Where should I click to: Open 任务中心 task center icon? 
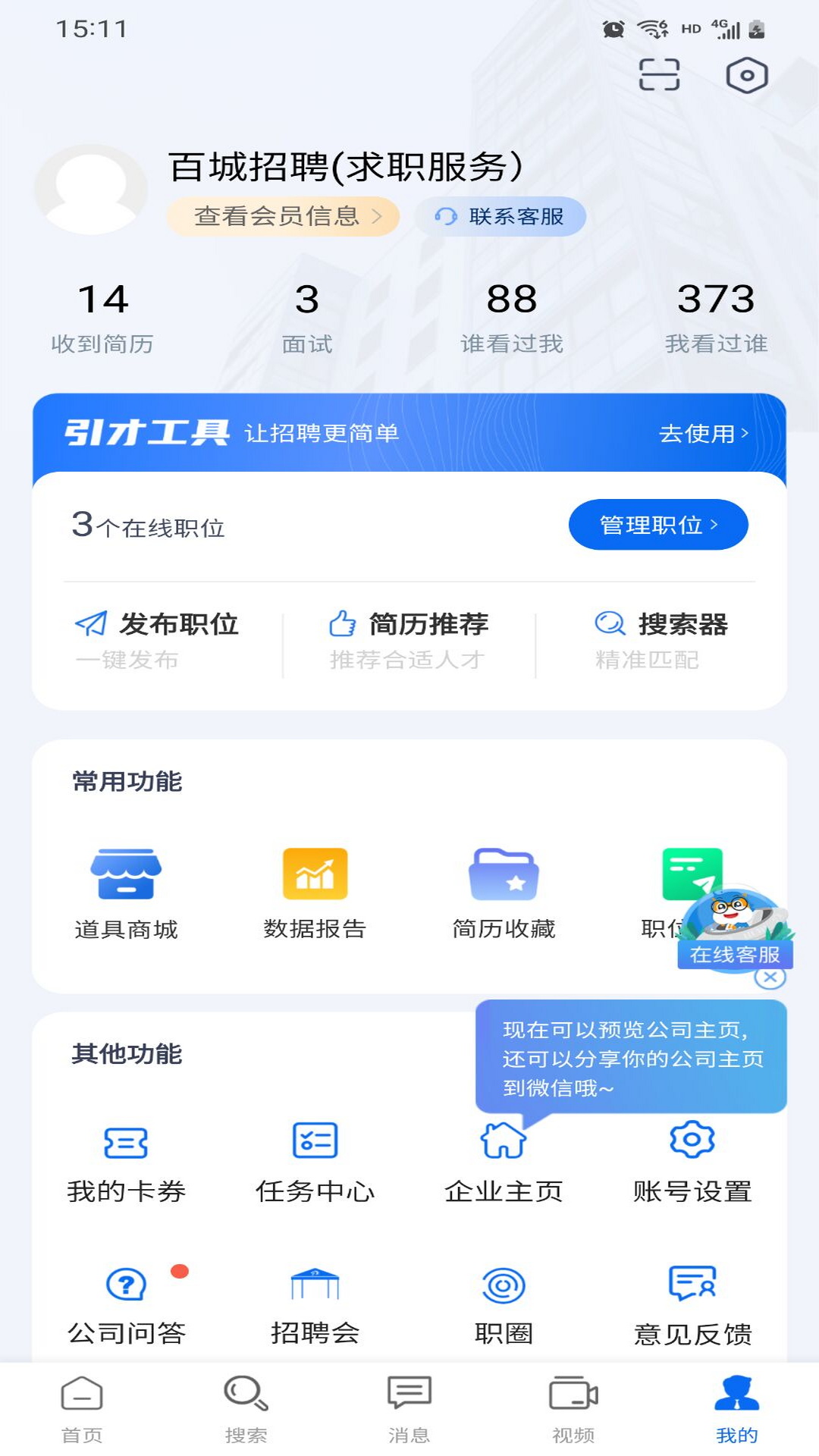point(314,1140)
